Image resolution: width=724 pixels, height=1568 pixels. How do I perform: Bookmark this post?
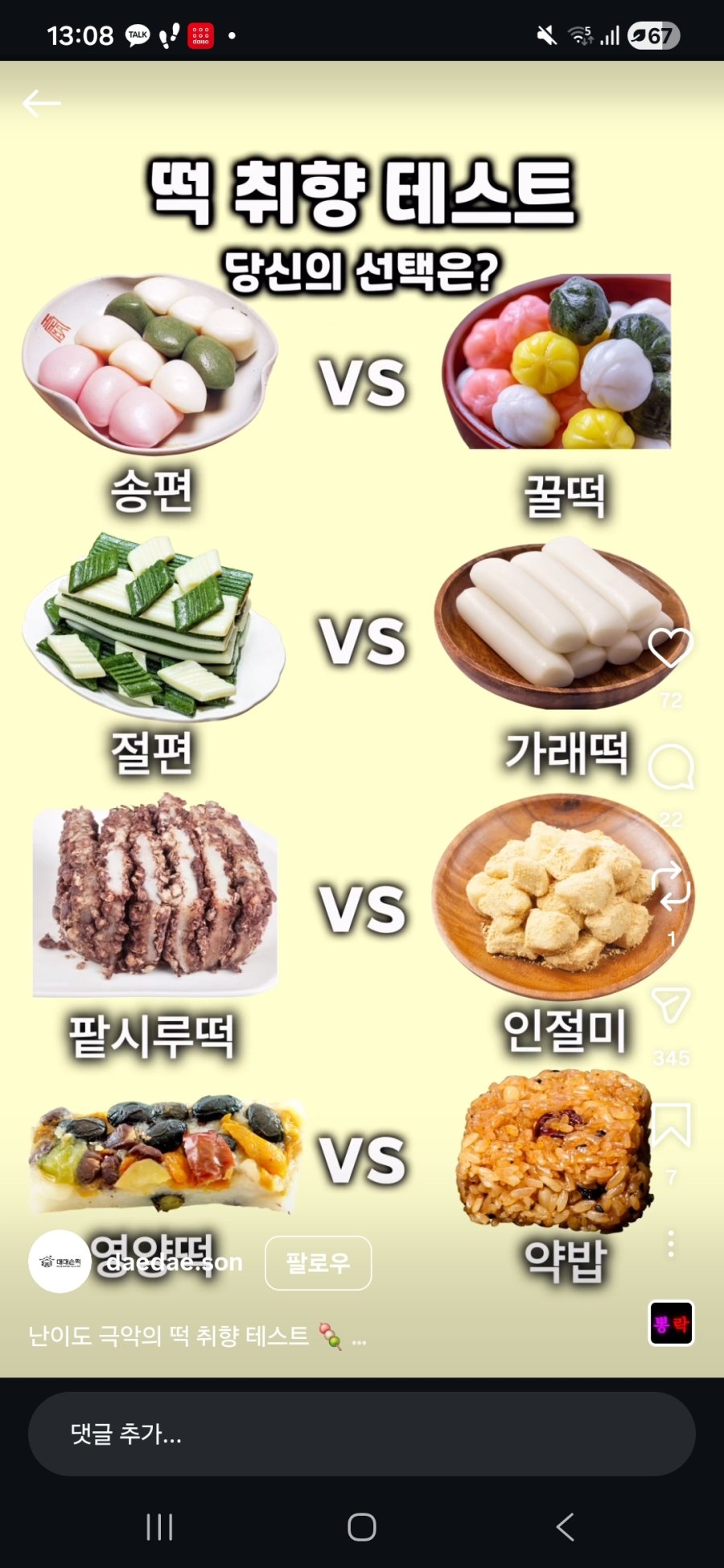tap(670, 1124)
